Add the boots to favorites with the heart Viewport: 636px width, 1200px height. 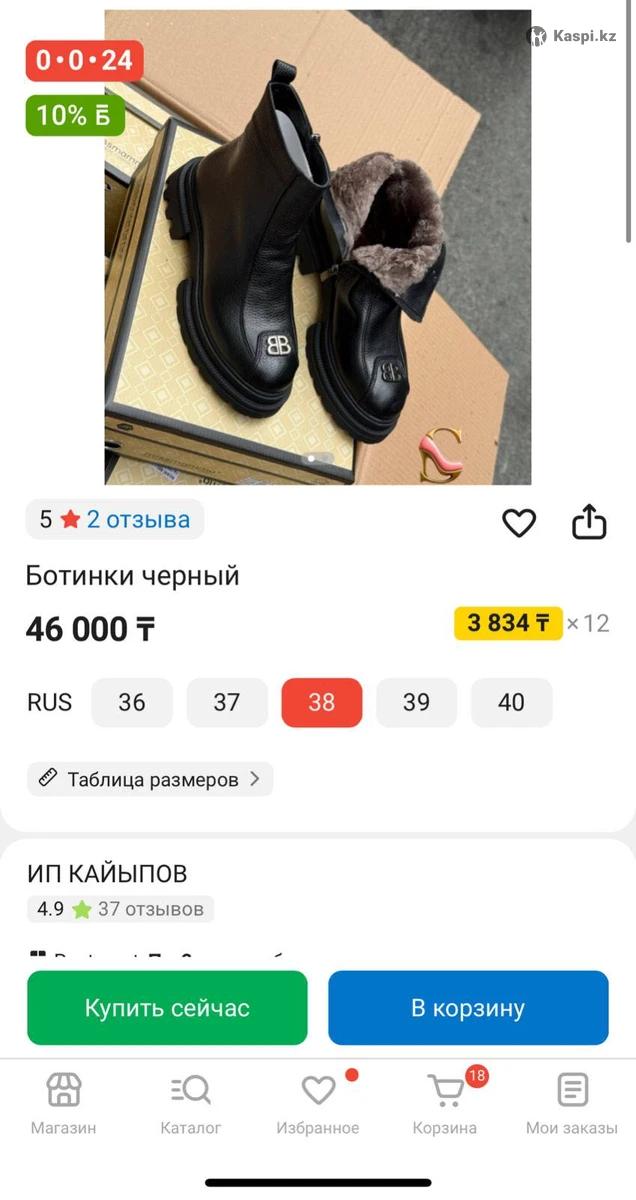pos(518,522)
